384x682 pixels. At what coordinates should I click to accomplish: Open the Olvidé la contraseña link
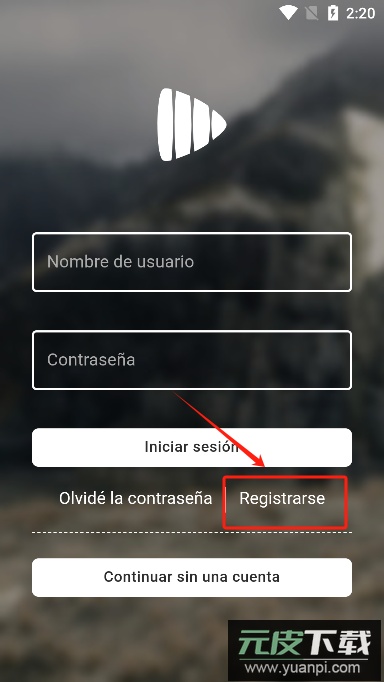point(135,498)
